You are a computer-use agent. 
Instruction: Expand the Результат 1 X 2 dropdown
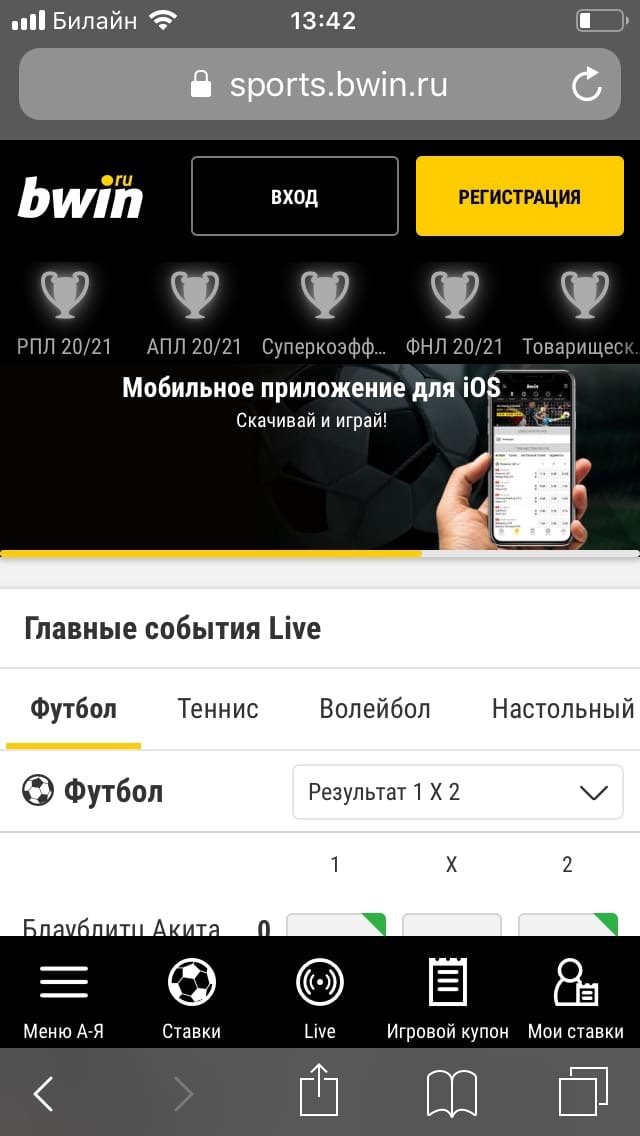(x=457, y=792)
